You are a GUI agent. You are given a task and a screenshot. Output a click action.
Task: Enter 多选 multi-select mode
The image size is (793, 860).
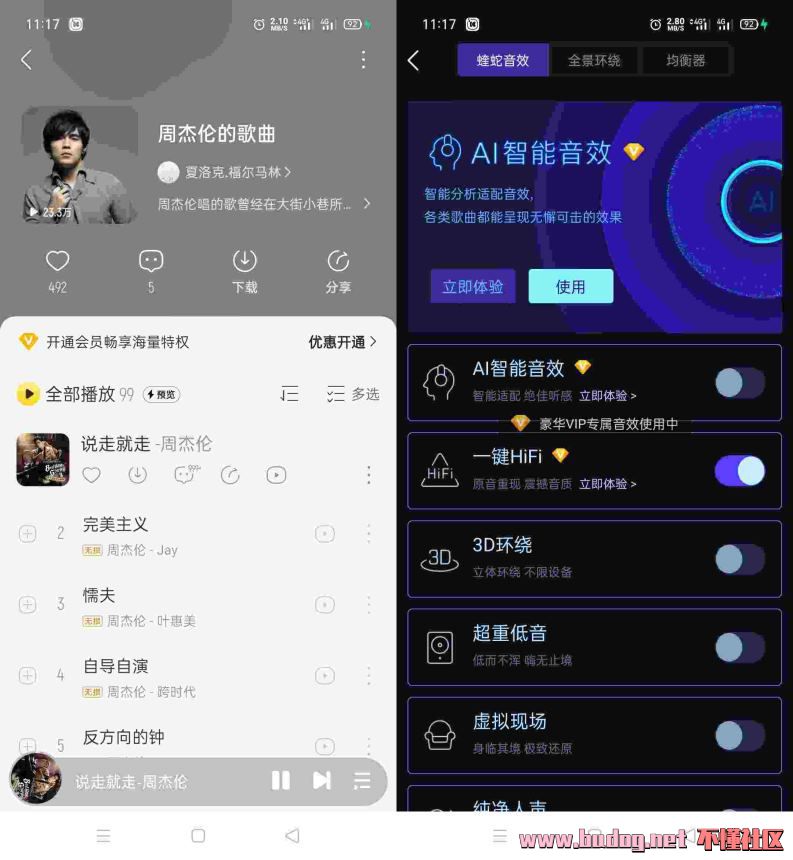353,395
